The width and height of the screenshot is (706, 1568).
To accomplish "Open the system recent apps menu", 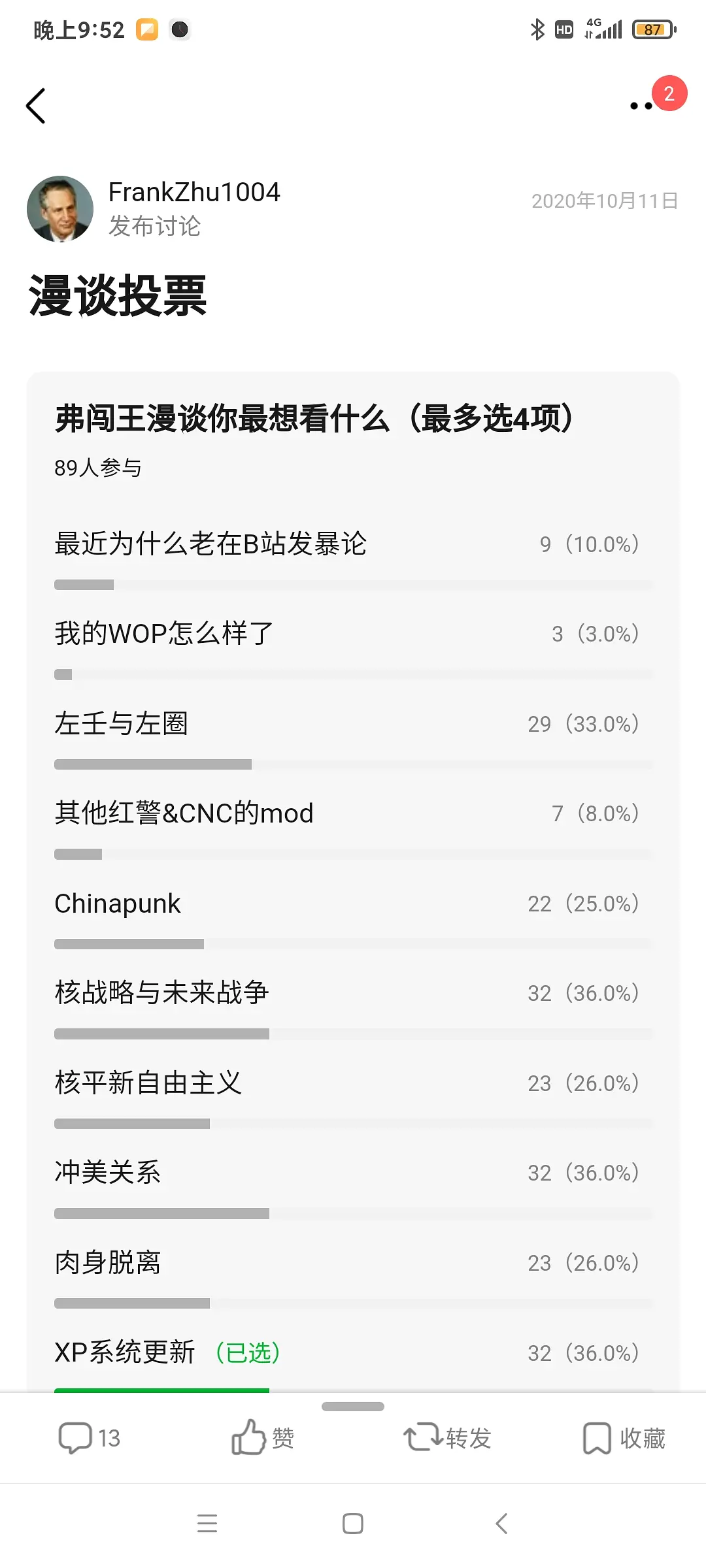I will click(x=207, y=1524).
